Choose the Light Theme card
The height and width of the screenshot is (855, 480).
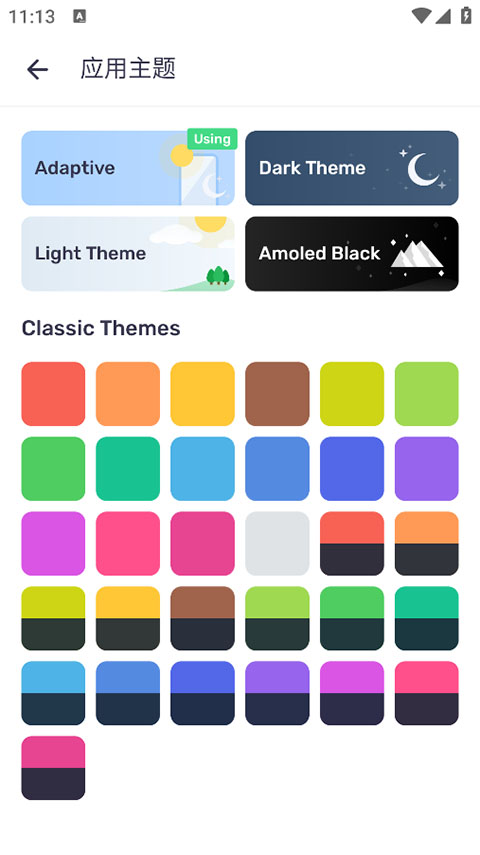[128, 254]
